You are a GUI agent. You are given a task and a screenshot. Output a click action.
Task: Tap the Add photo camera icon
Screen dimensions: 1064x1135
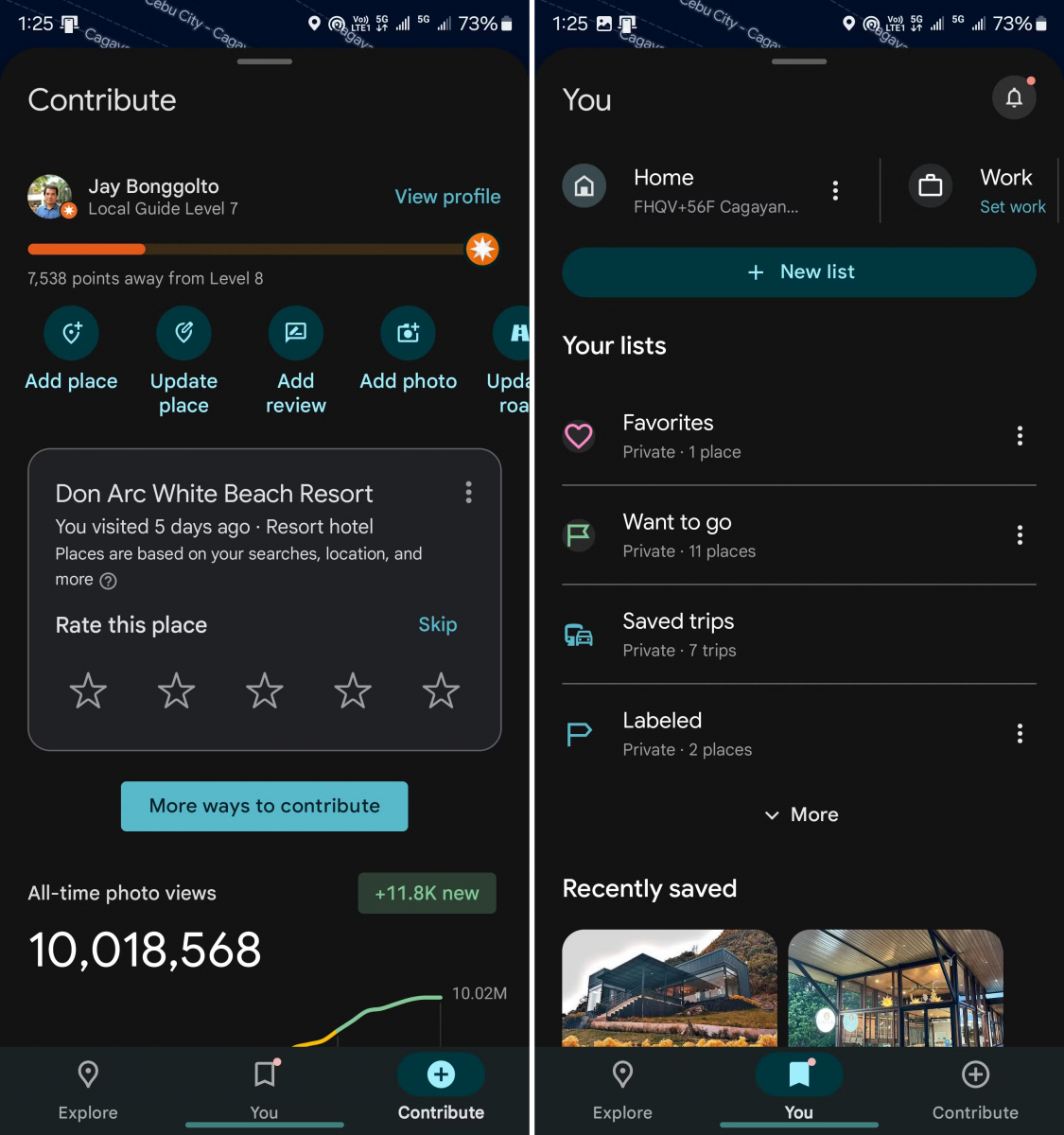point(408,333)
